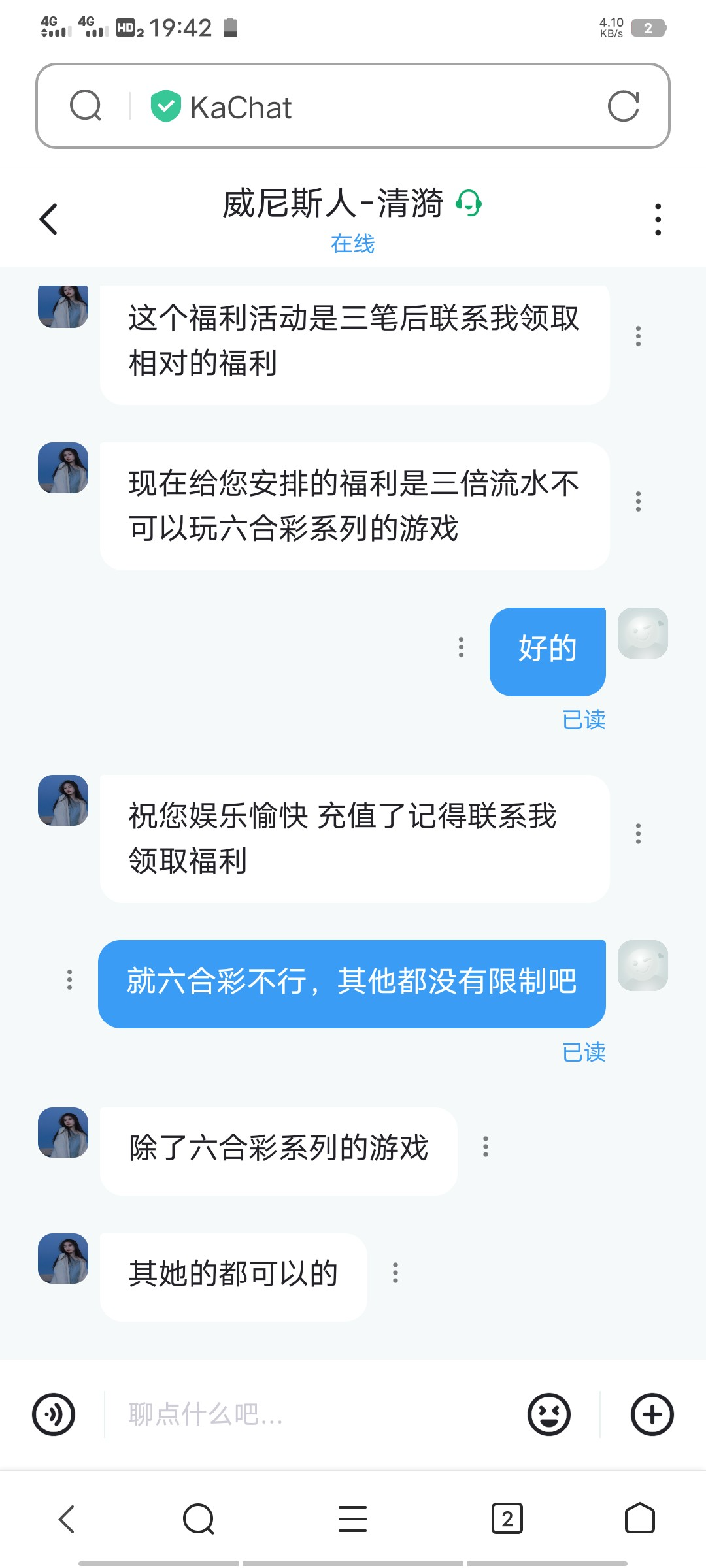
Task: Open options for the 好的 message
Action: tap(462, 647)
